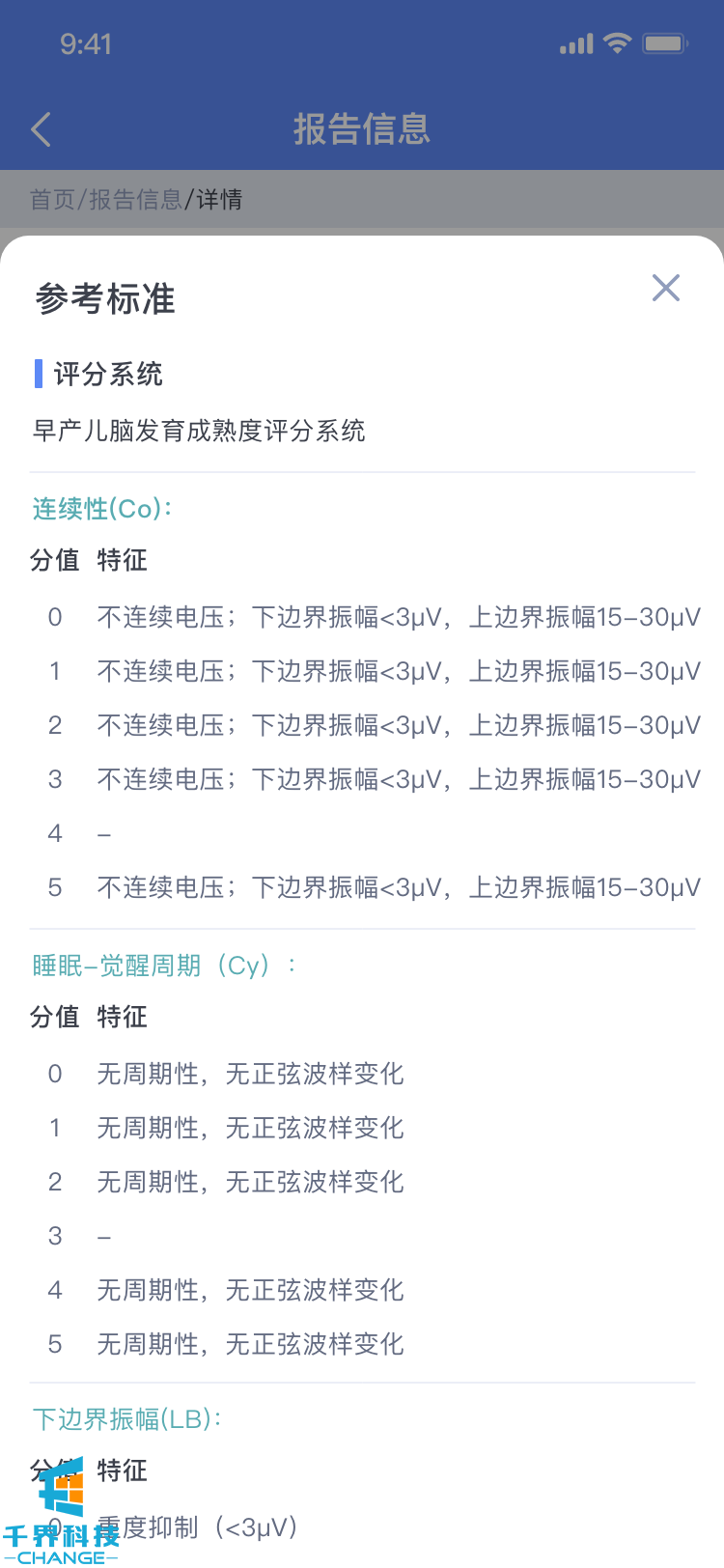Go back from 报告信息 page
Viewport: 724px width, 1568px height.
click(x=41, y=129)
